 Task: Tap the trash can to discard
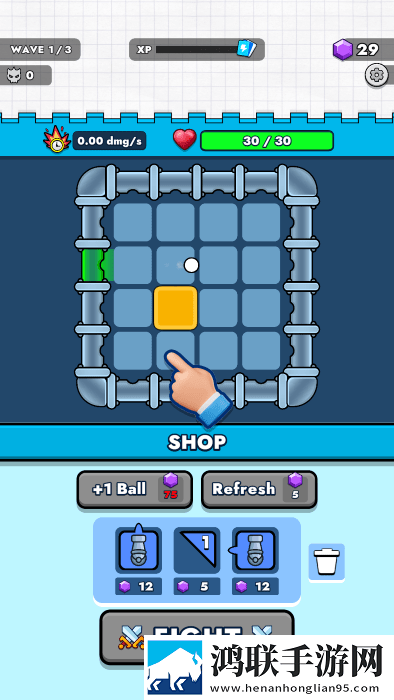[x=327, y=562]
